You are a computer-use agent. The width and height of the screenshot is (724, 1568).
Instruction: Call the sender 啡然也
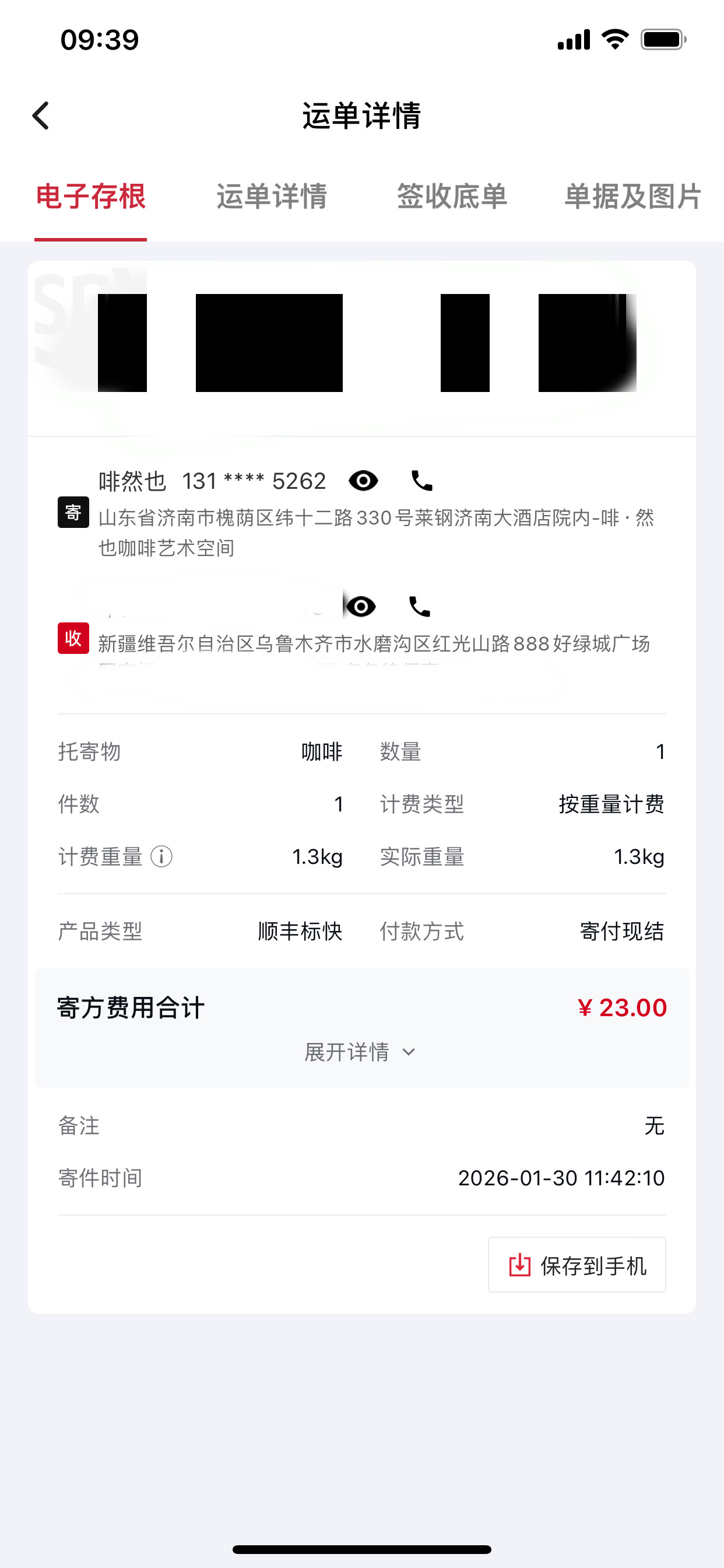click(x=421, y=481)
